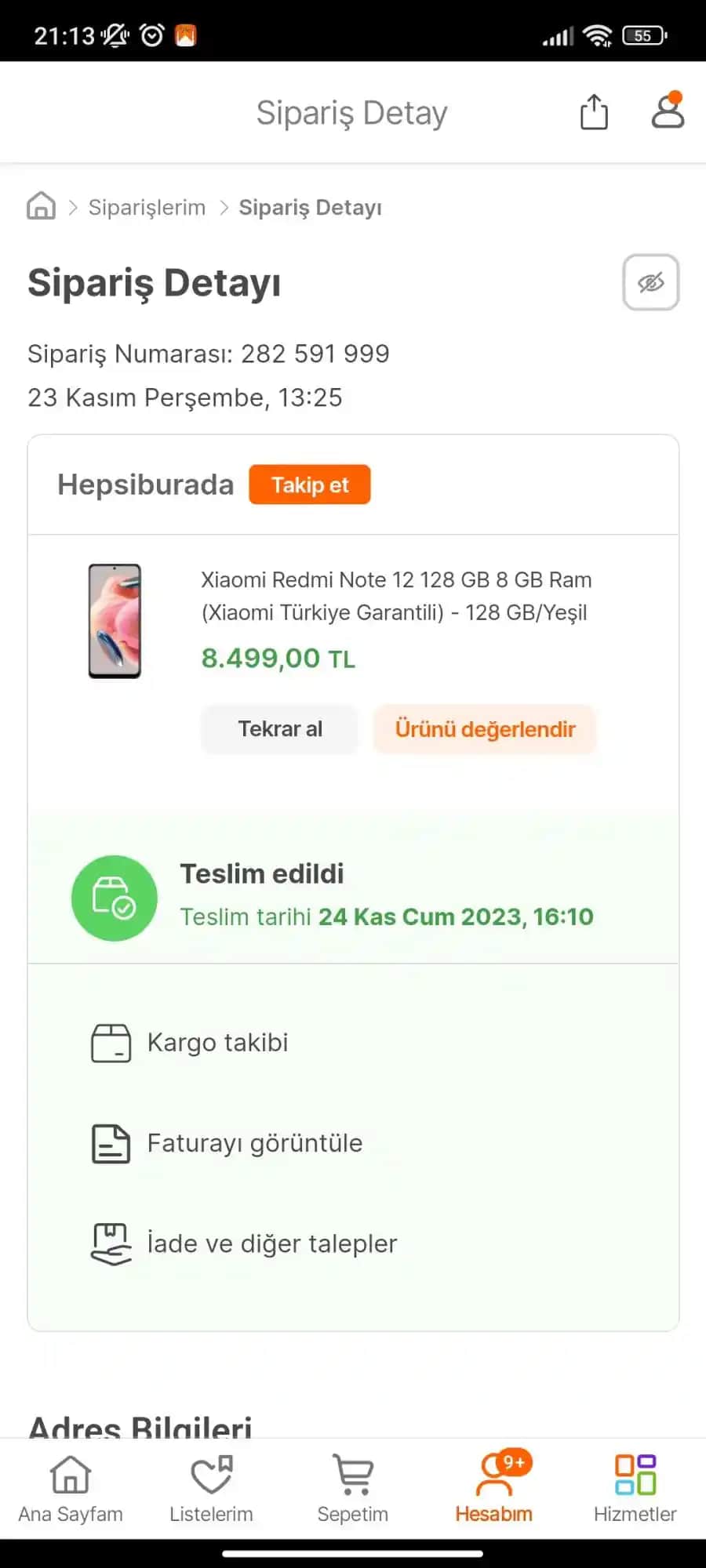The height and width of the screenshot is (1568, 706).
Task: Open the Faturayı görüntüle invoice icon
Action: (x=111, y=1143)
